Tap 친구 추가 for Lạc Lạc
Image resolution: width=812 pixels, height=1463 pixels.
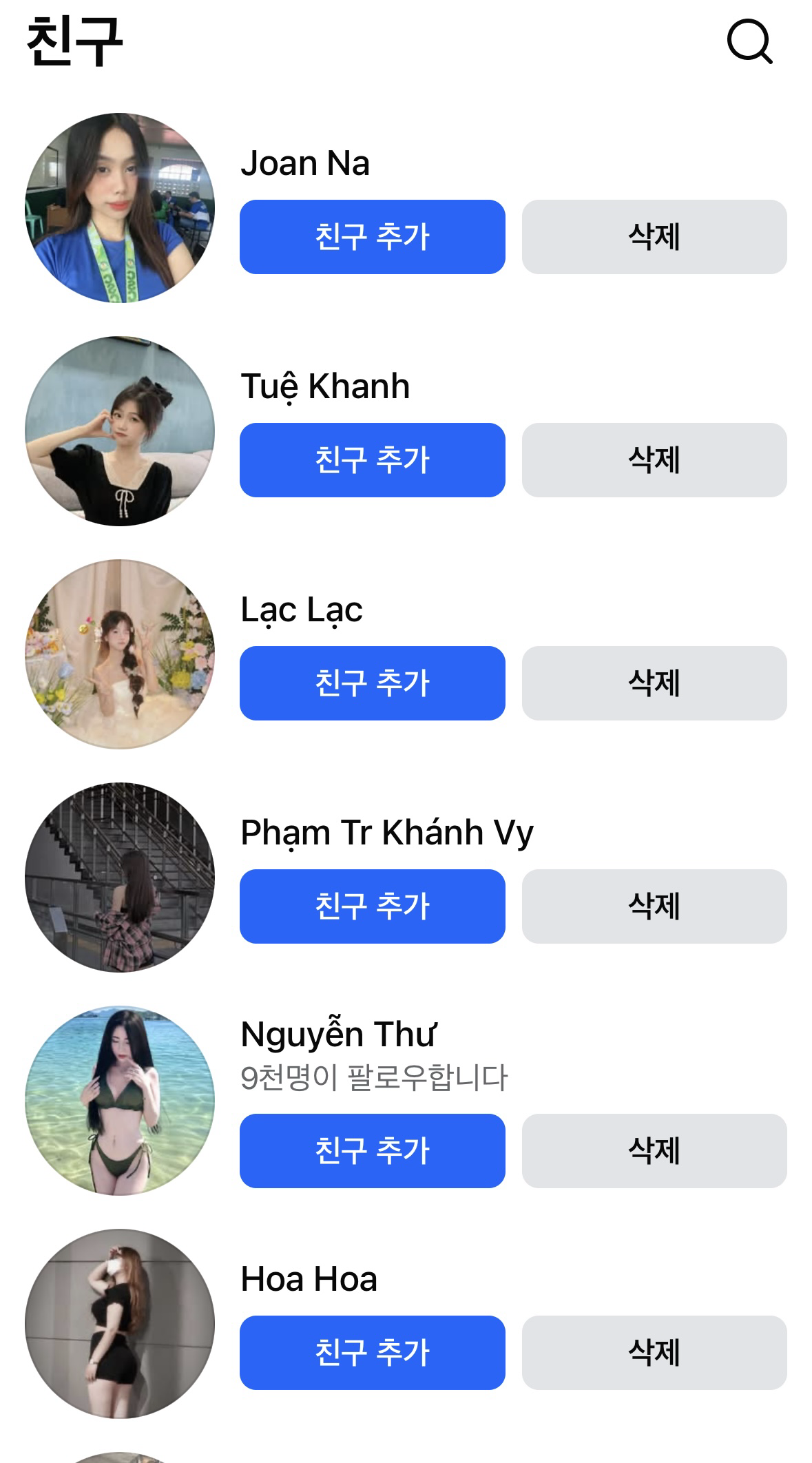372,683
